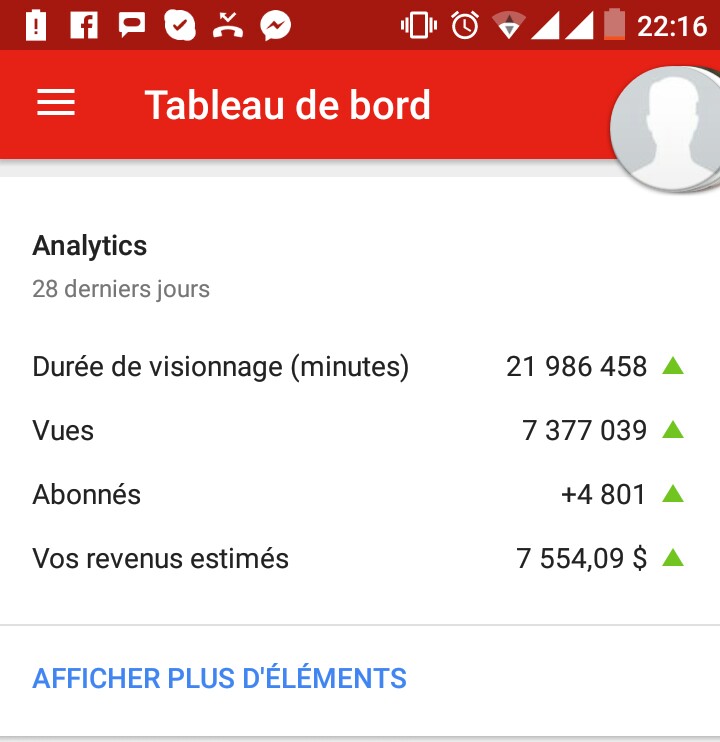The image size is (720, 742).
Task: Open the Abonnés analytics row
Action: pyautogui.click(x=358, y=495)
